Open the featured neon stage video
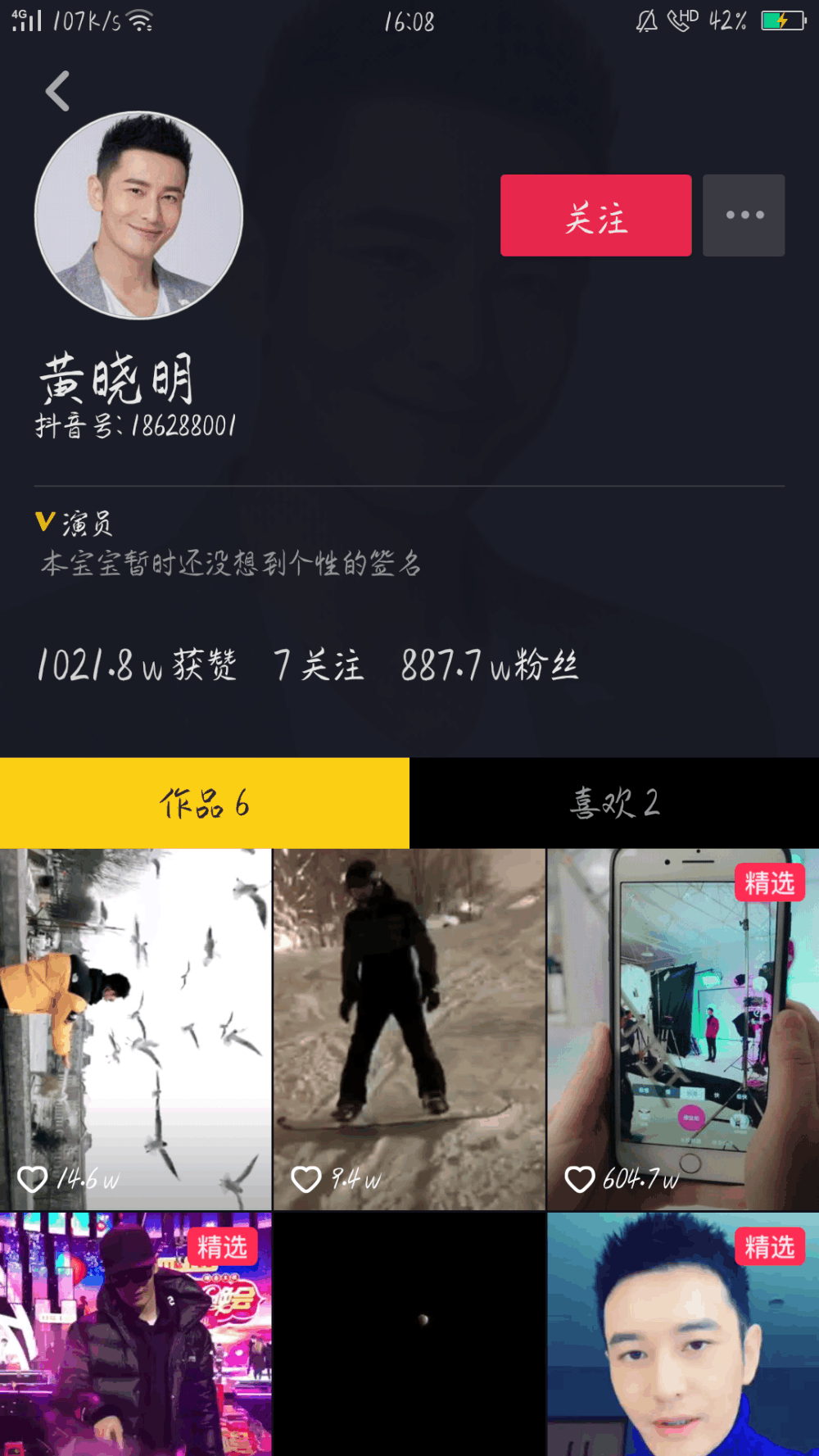This screenshot has width=819, height=1456. point(135,1334)
